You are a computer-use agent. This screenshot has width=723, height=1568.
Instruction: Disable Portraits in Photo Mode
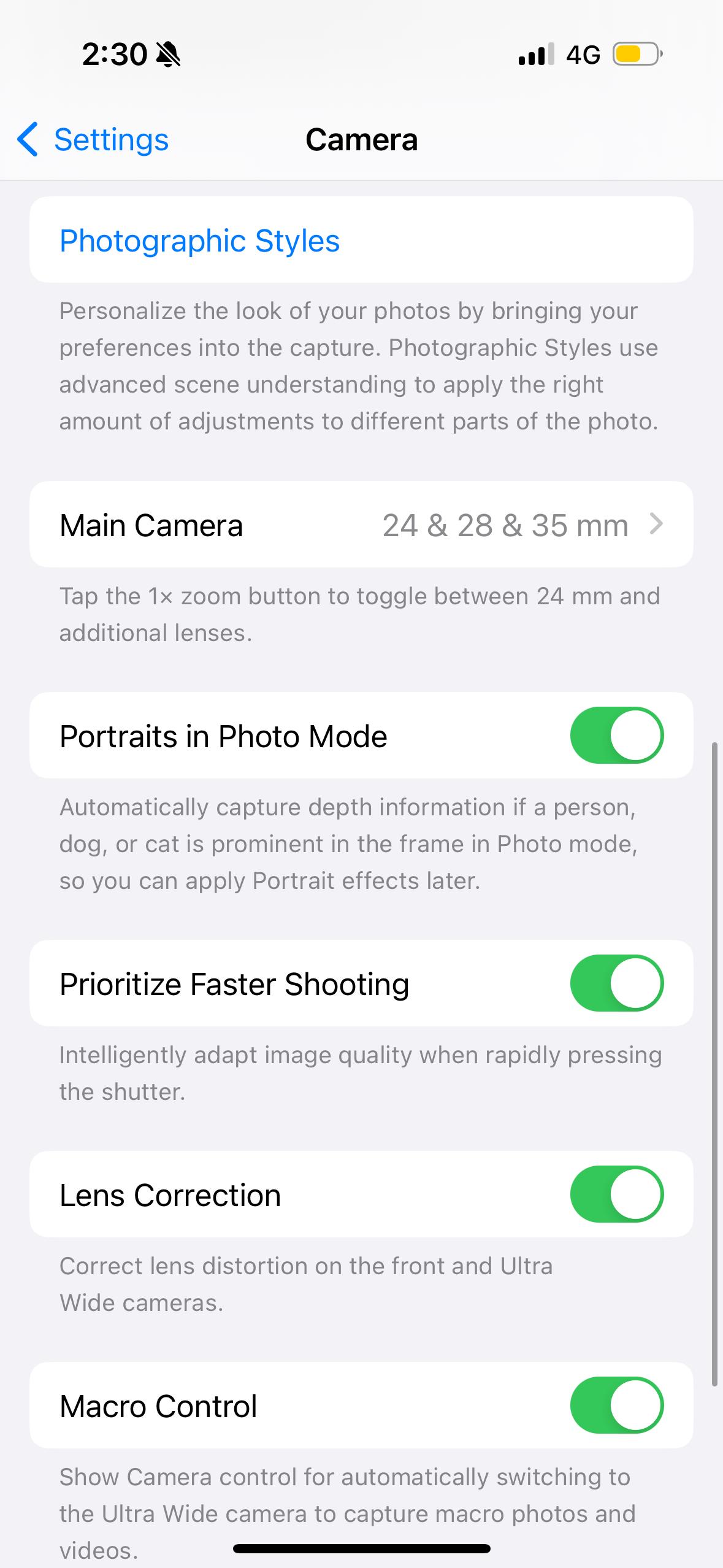[x=616, y=736]
